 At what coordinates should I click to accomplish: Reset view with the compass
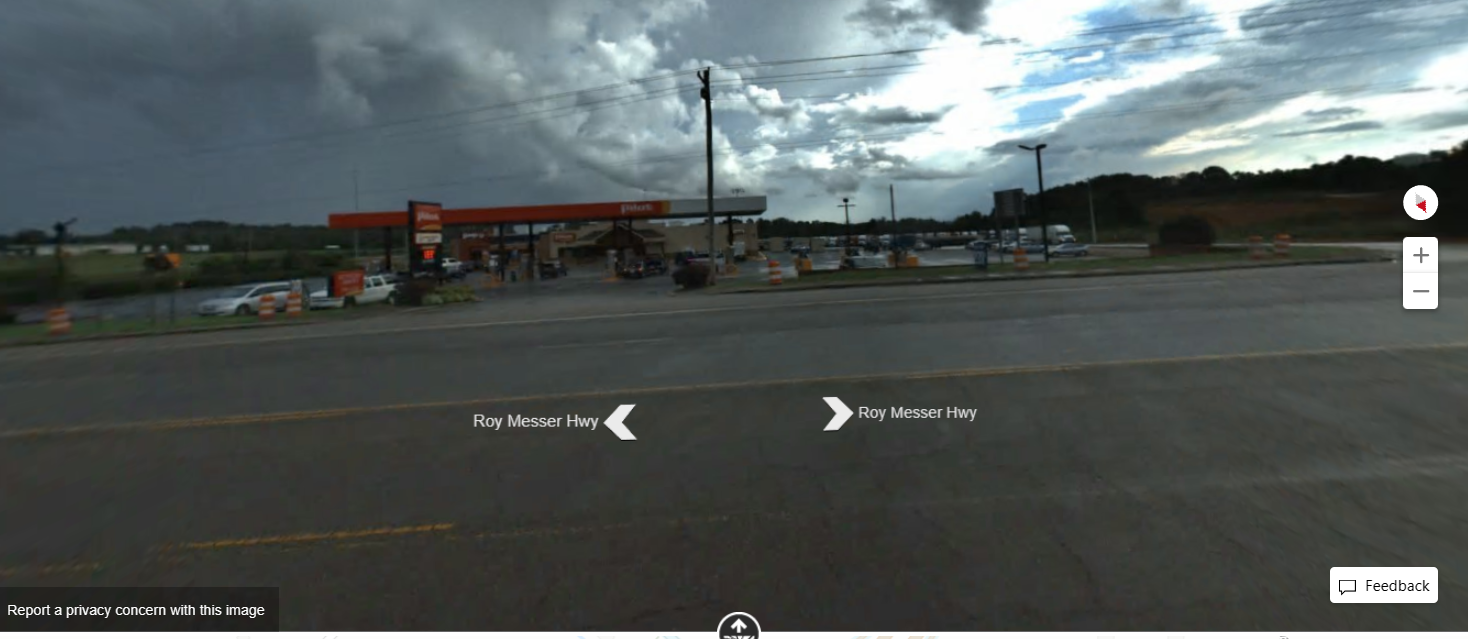pos(1420,203)
